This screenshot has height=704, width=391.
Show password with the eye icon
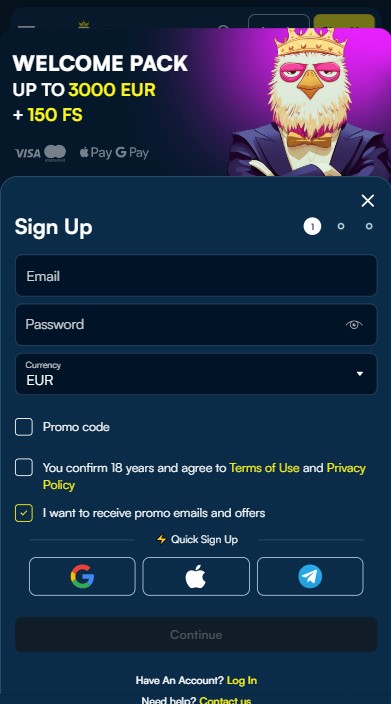pyautogui.click(x=354, y=325)
